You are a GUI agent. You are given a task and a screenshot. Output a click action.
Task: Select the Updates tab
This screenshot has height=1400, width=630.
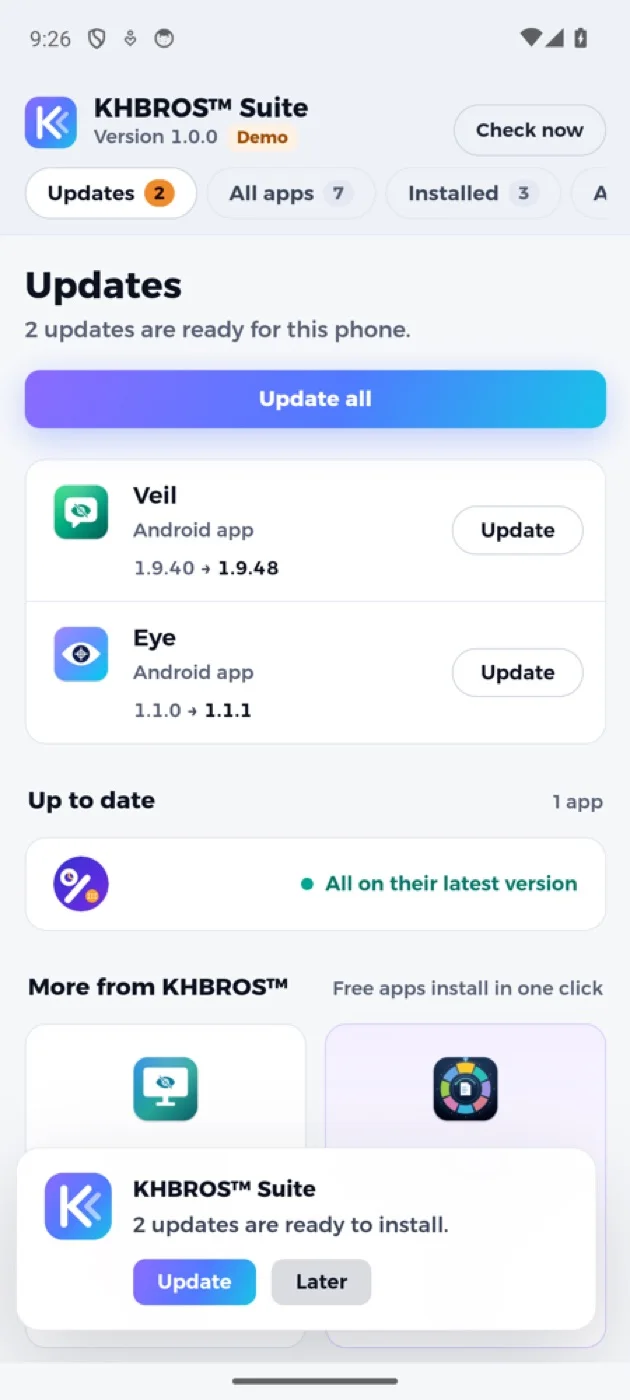[111, 193]
